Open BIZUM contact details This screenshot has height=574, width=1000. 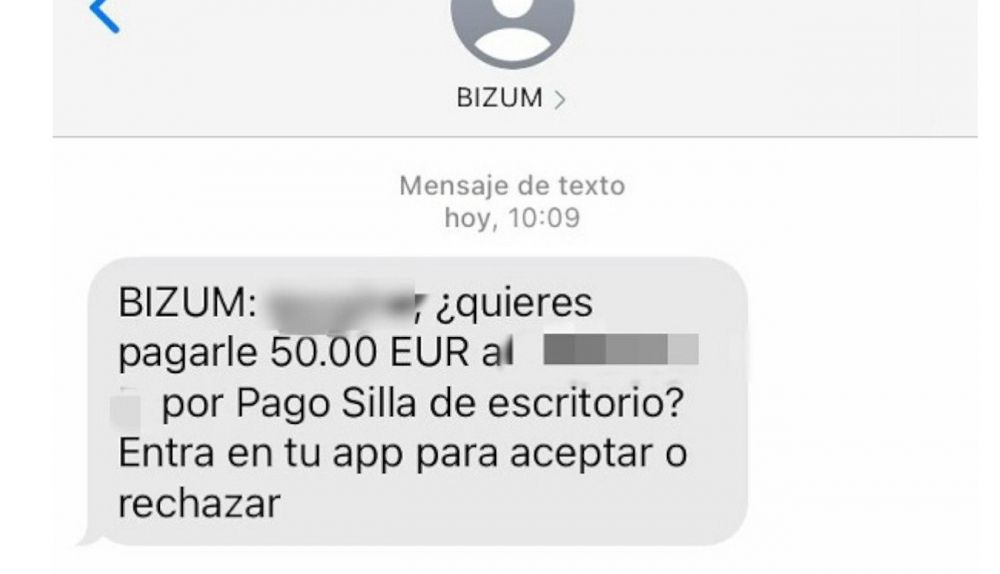[x=511, y=99]
